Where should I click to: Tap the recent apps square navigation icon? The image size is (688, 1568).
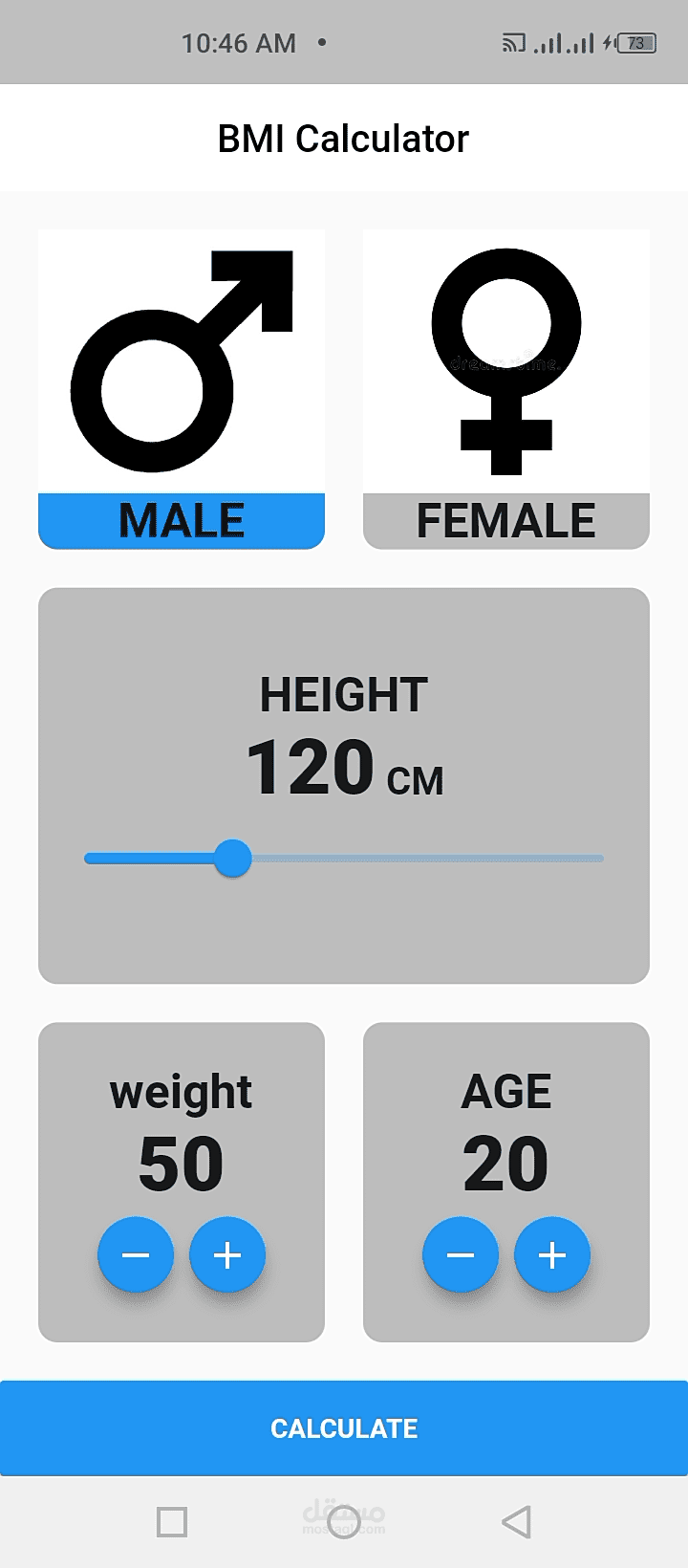[x=172, y=1522]
